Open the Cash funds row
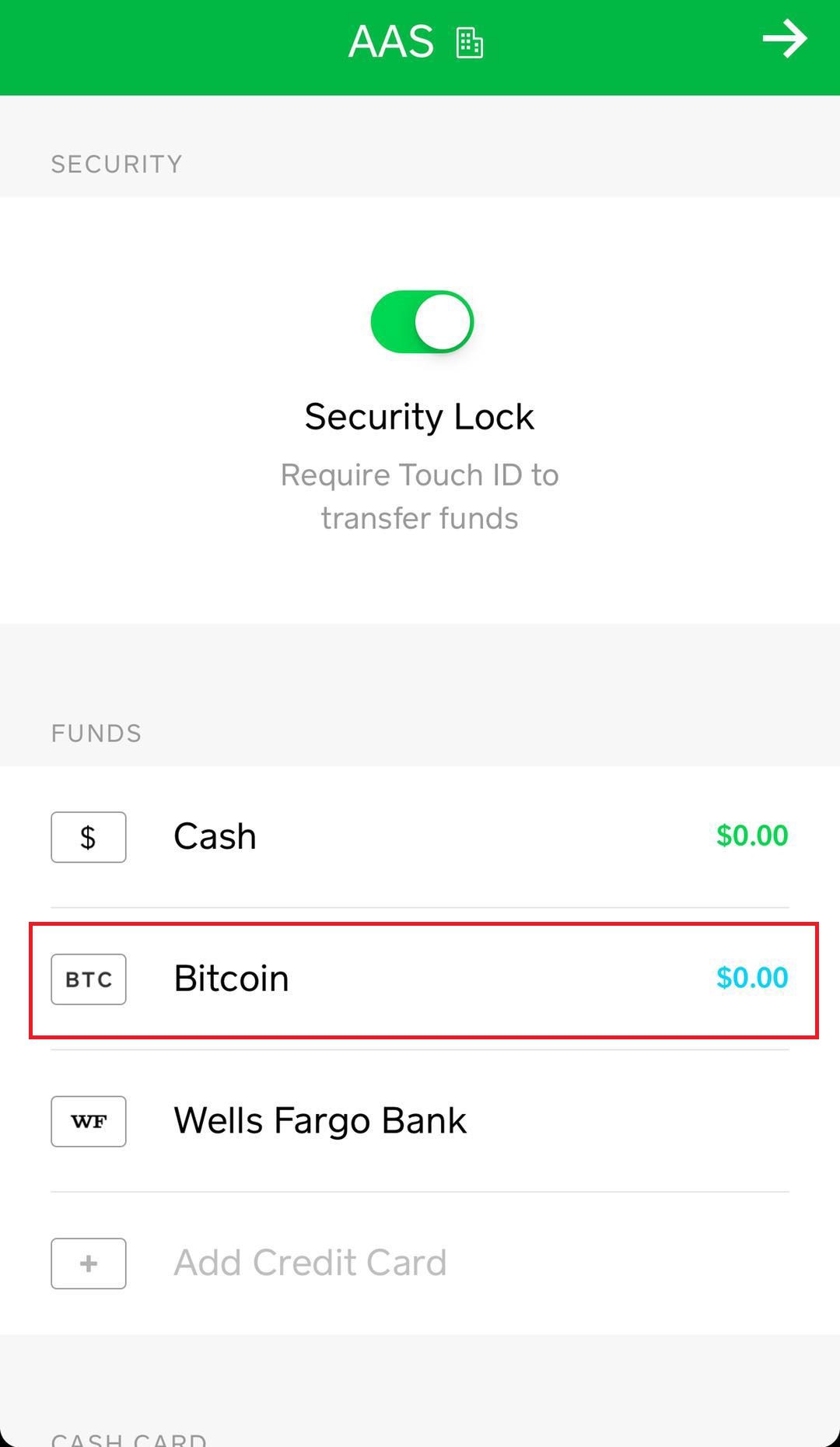This screenshot has width=840, height=1447. 420,837
